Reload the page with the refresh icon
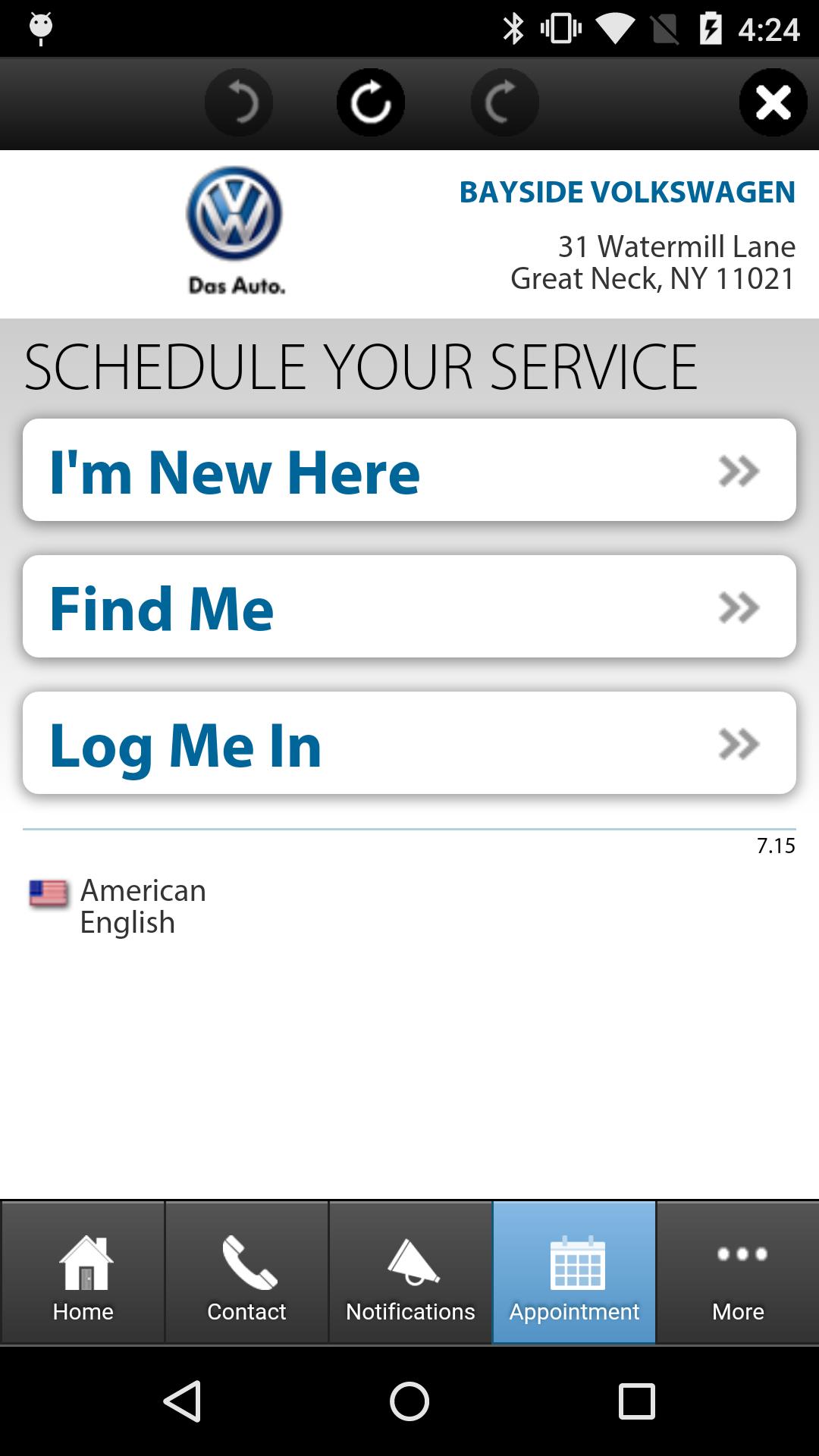The image size is (819, 1456). point(370,102)
